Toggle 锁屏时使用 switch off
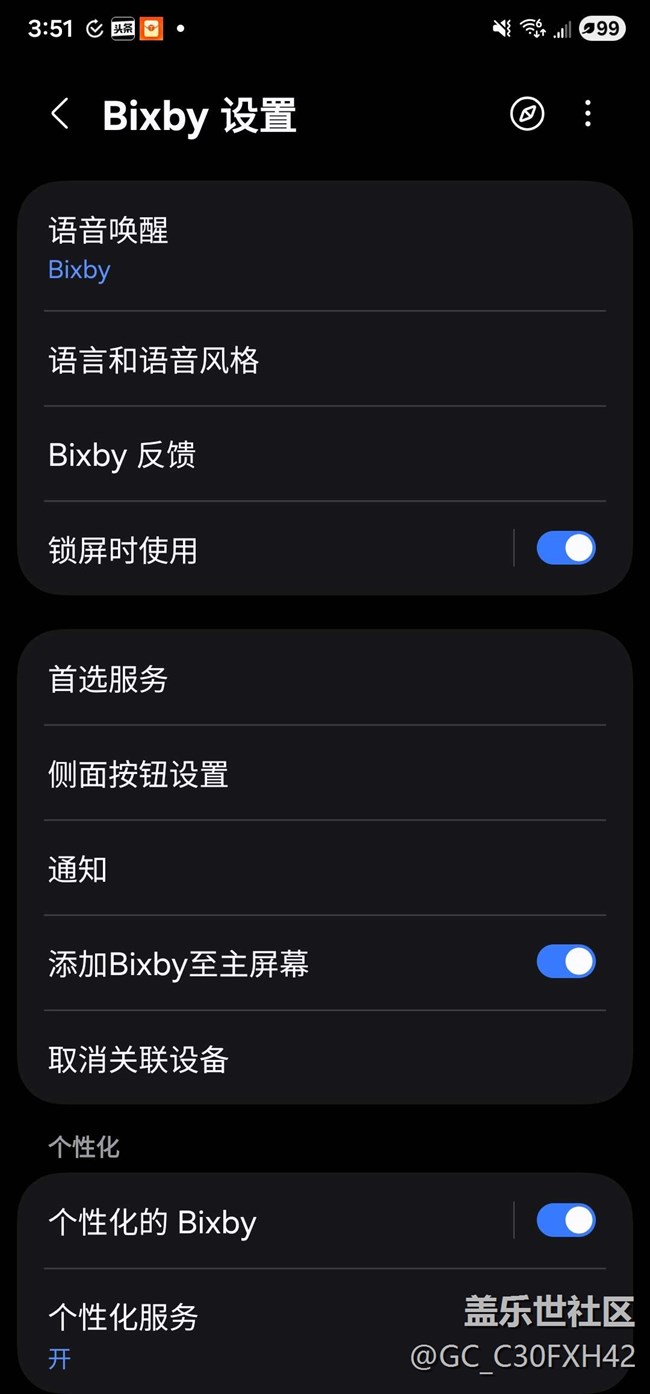The width and height of the screenshot is (650, 1394). (565, 548)
